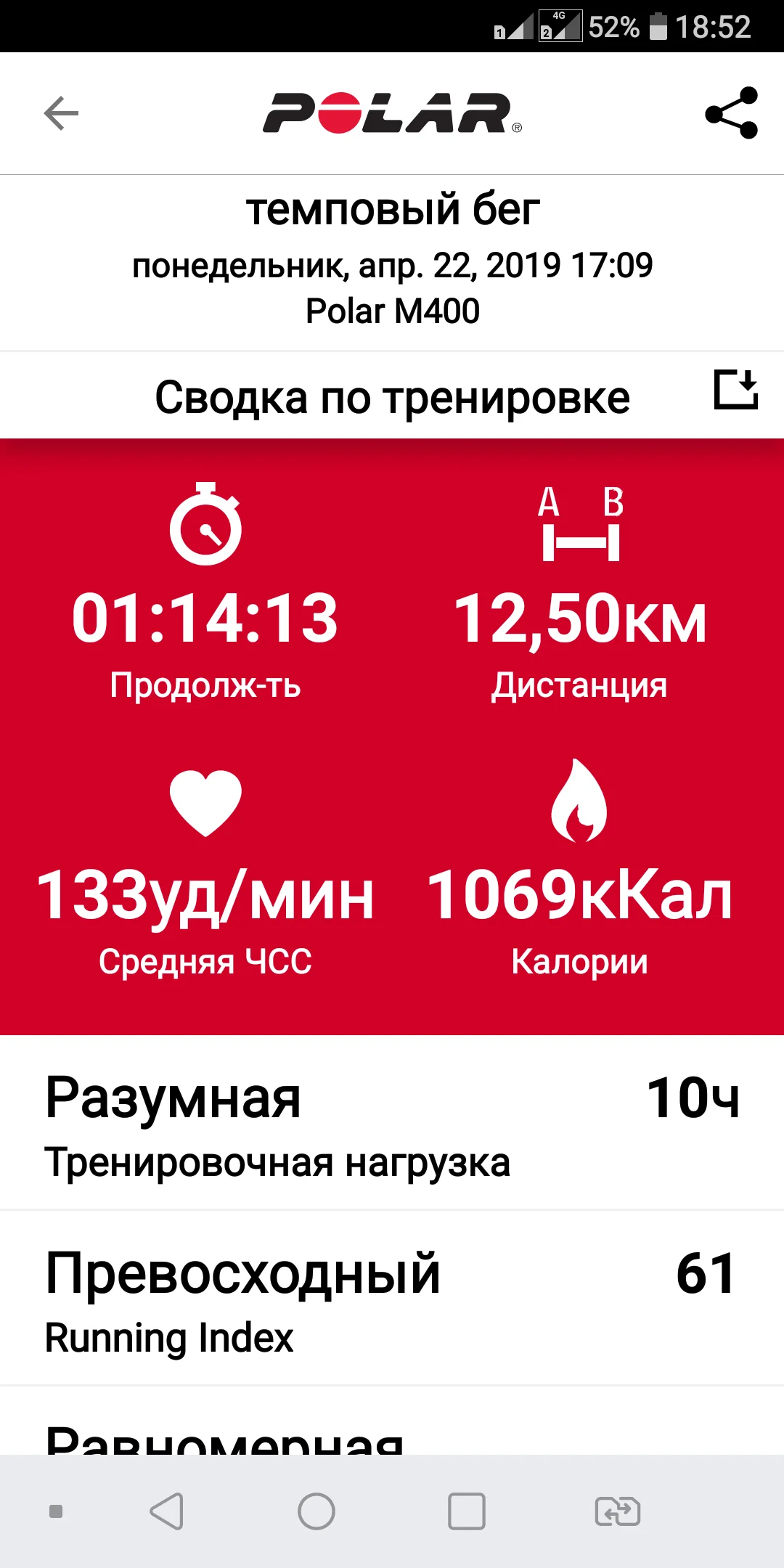Go back using the top arrow
This screenshot has height=1568, width=784.
point(61,113)
